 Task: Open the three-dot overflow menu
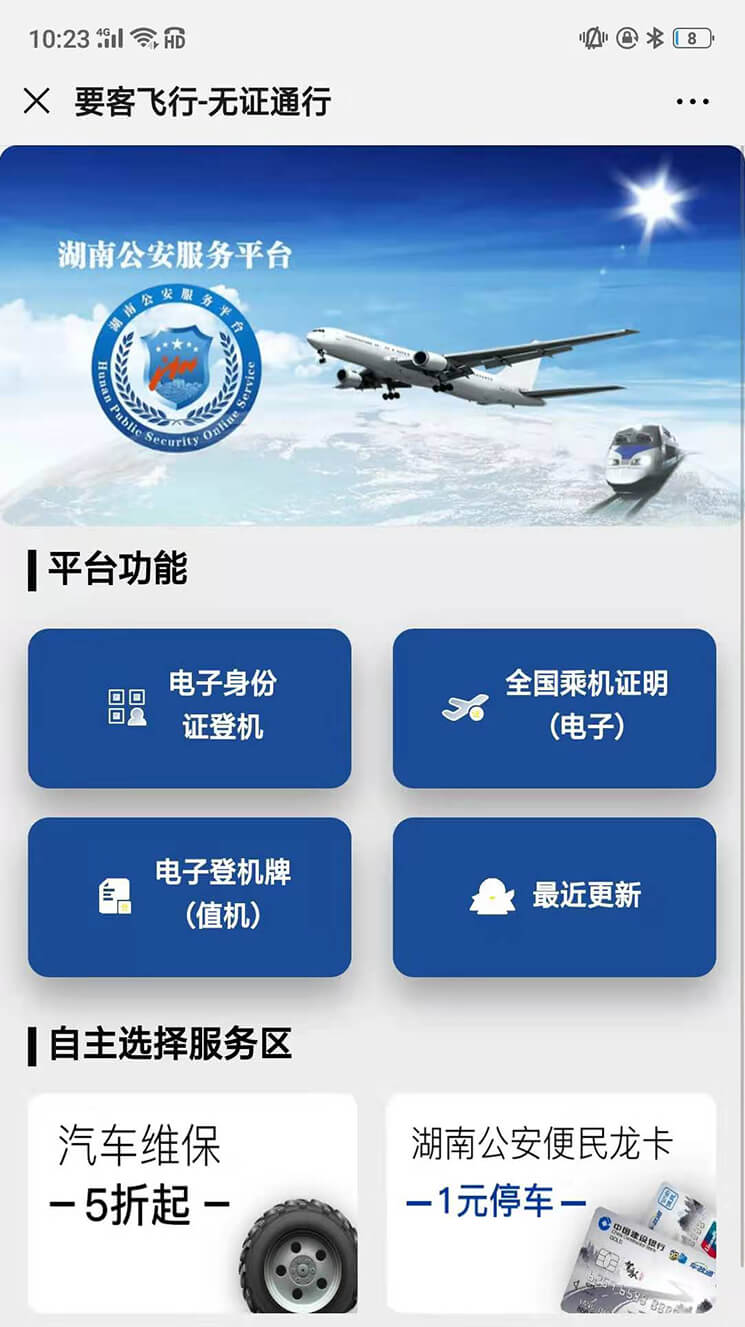[692, 102]
